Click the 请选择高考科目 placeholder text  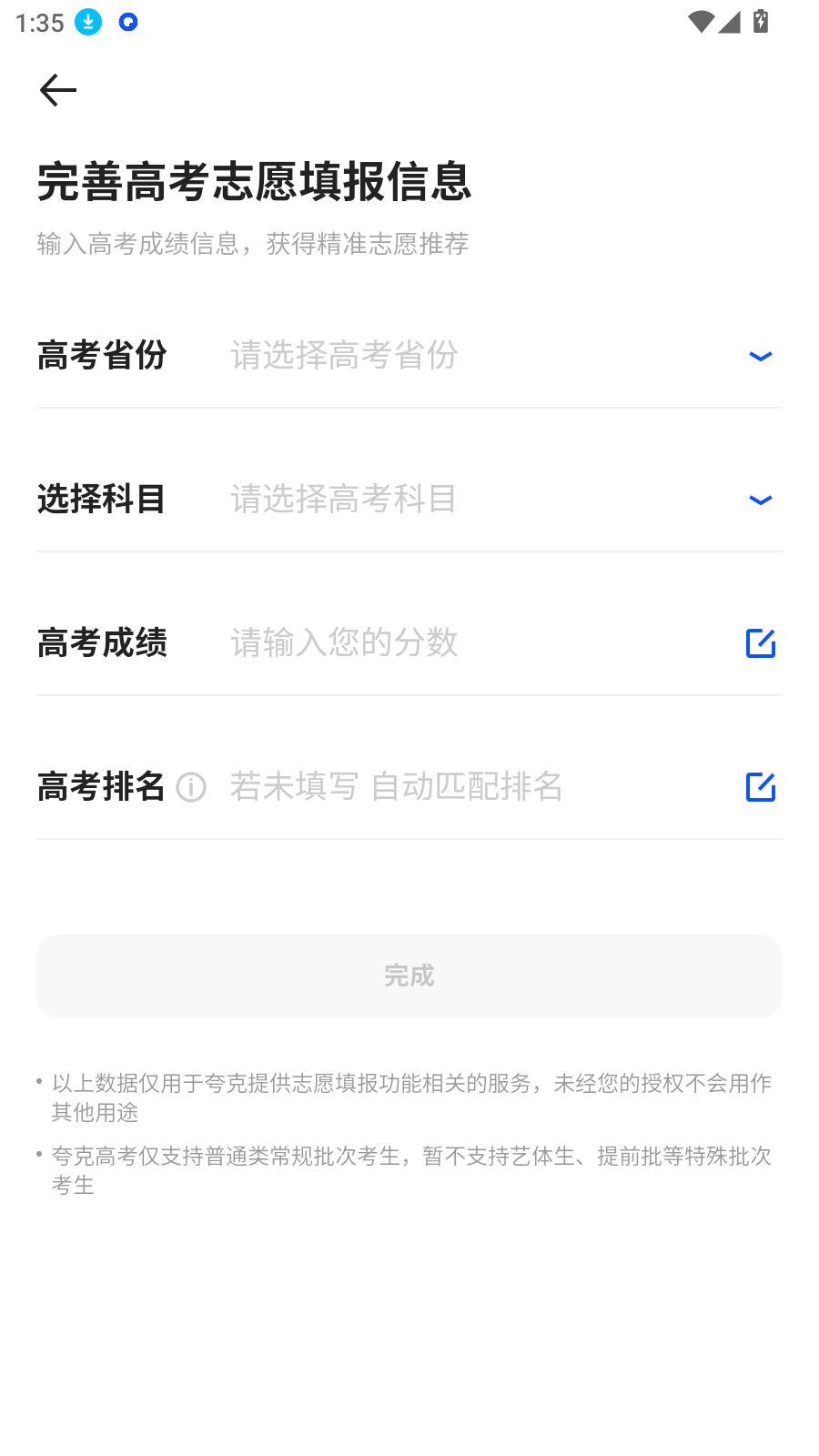tap(344, 499)
